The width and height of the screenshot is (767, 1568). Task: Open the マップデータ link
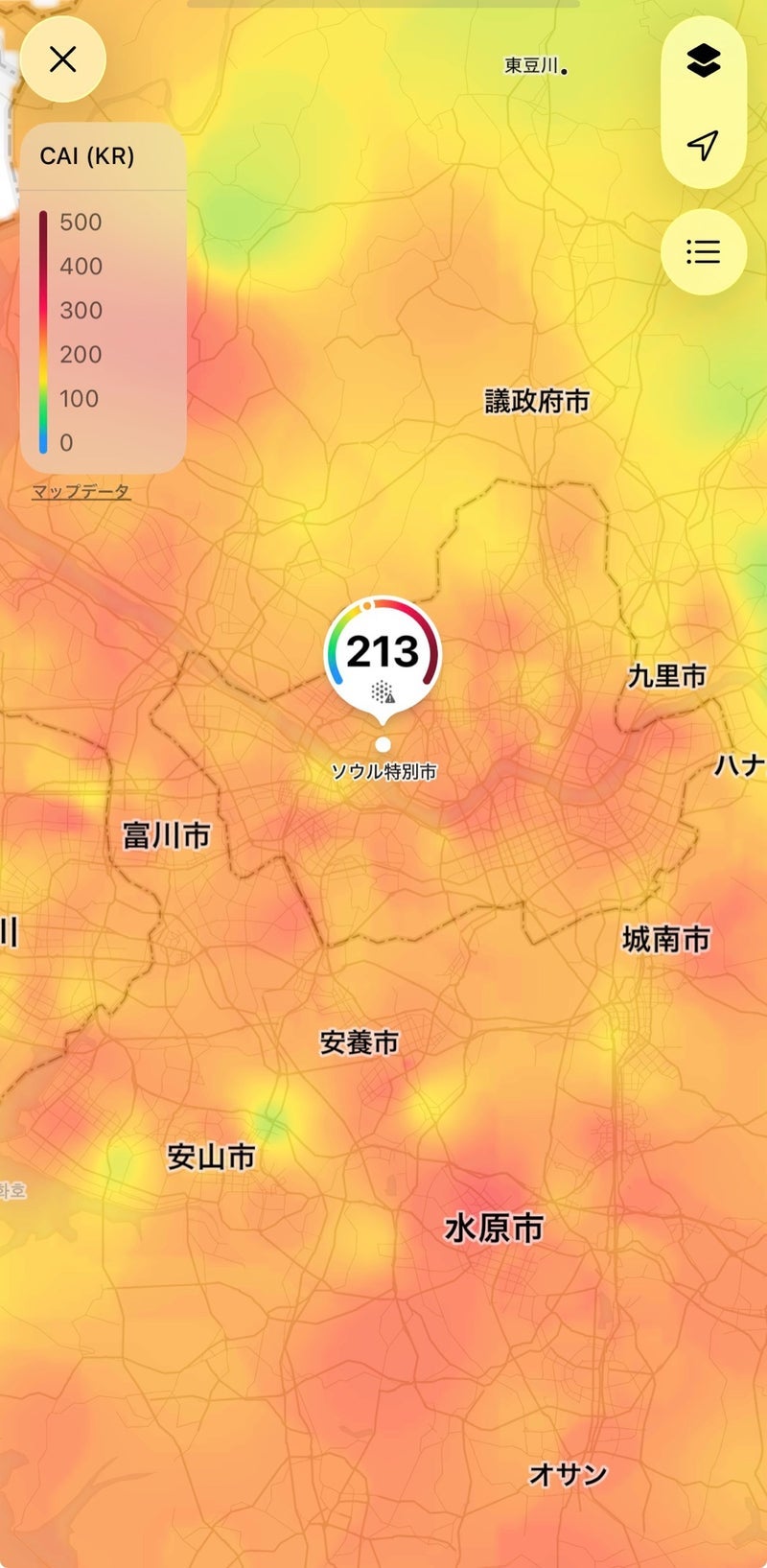(x=81, y=492)
